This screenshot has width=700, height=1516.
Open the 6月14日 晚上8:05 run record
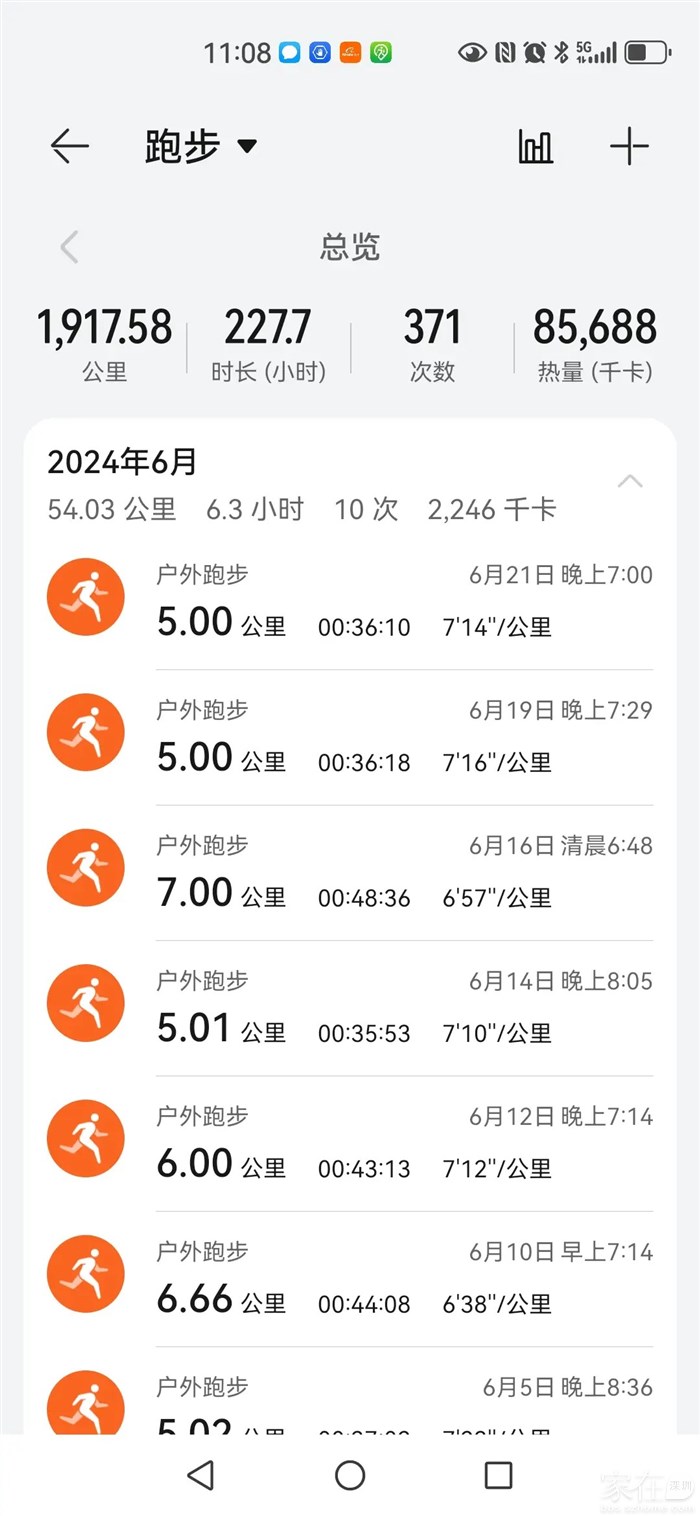pyautogui.click(x=350, y=1008)
